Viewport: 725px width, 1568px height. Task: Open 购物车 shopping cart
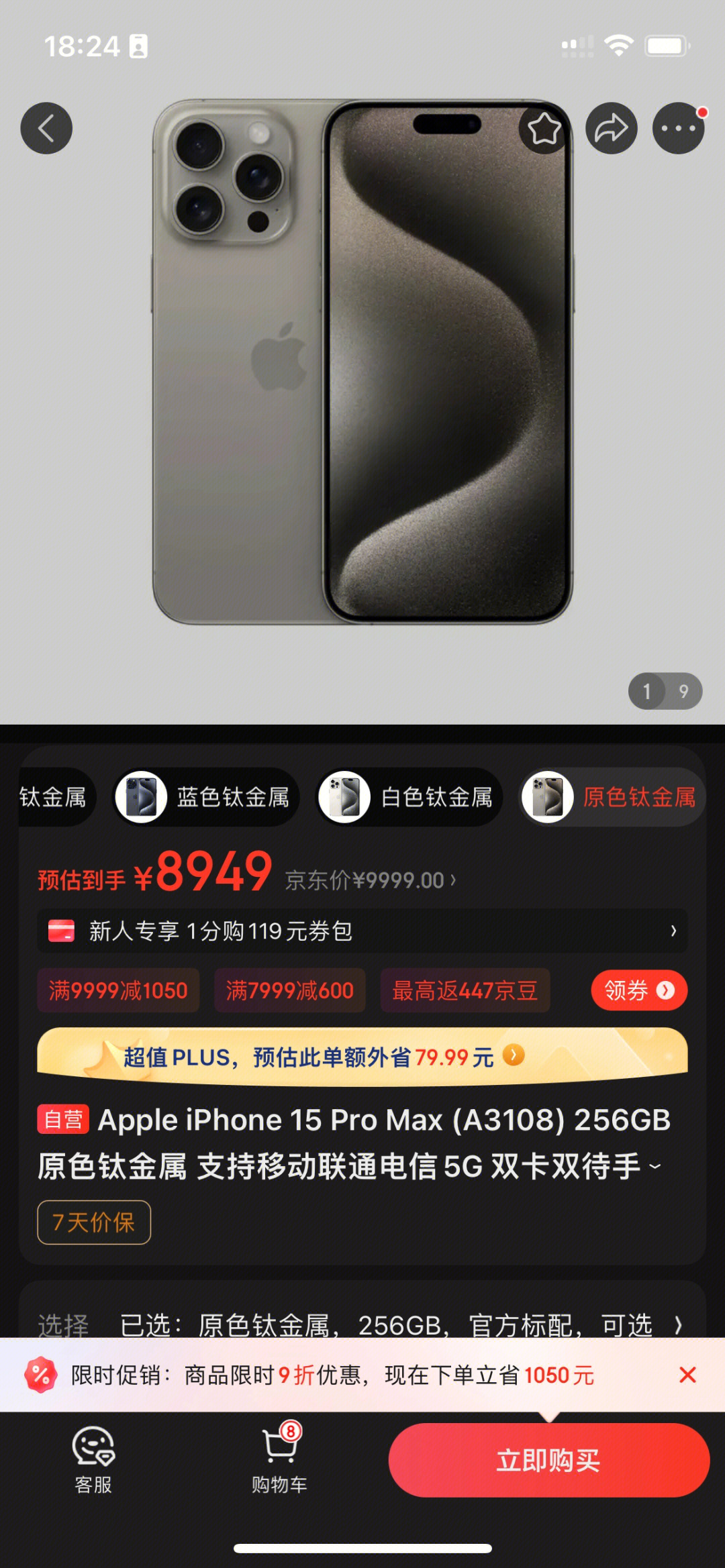(279, 1459)
